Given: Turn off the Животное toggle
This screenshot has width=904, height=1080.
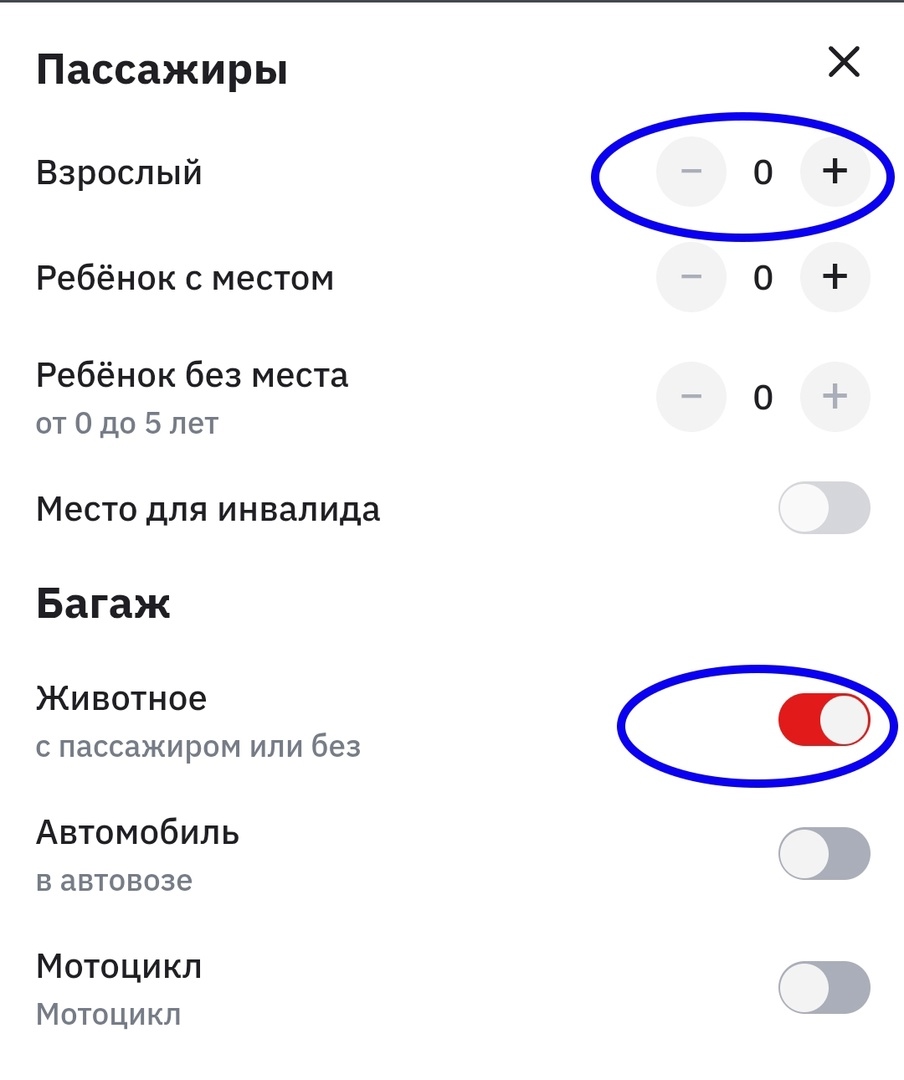Looking at the screenshot, I should [824, 720].
